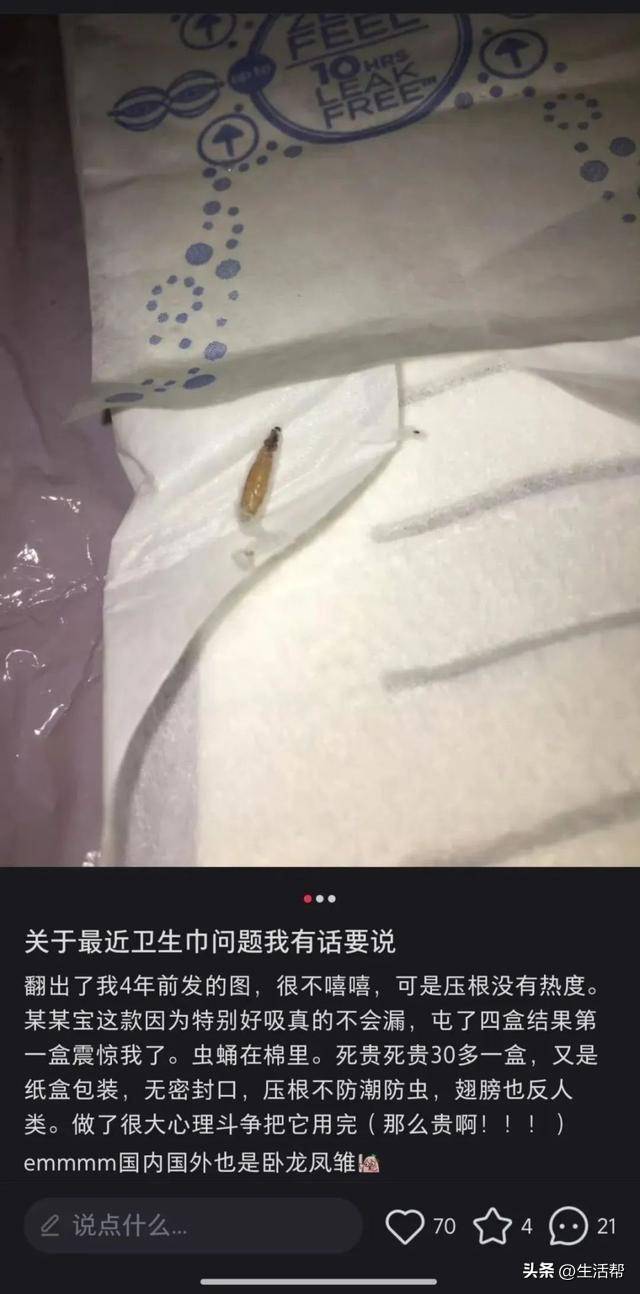
Task: Tap the image page indicator dots
Action: (x=320, y=899)
